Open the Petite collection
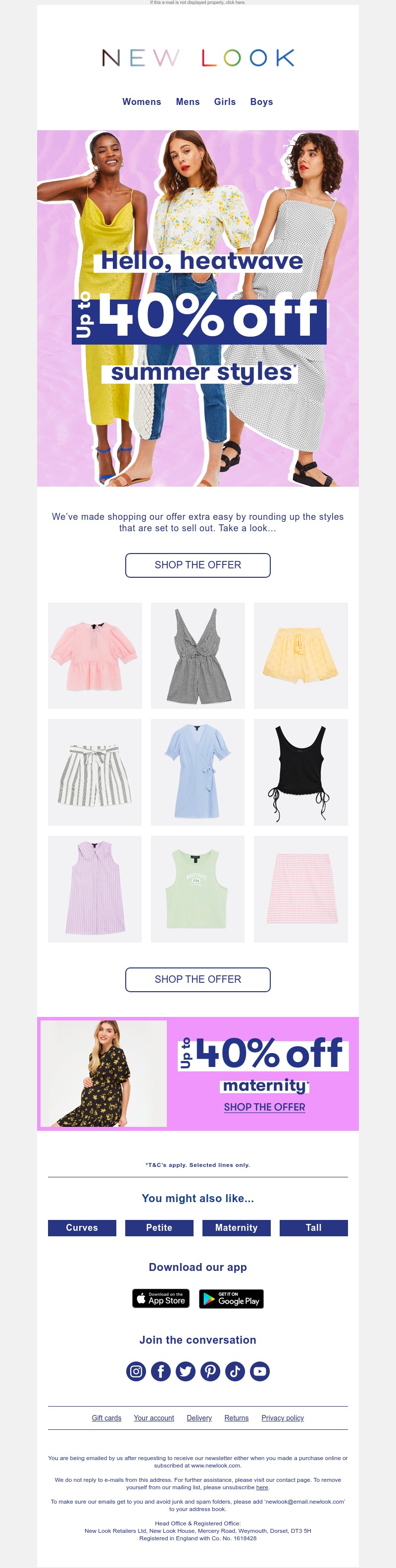 159,1228
